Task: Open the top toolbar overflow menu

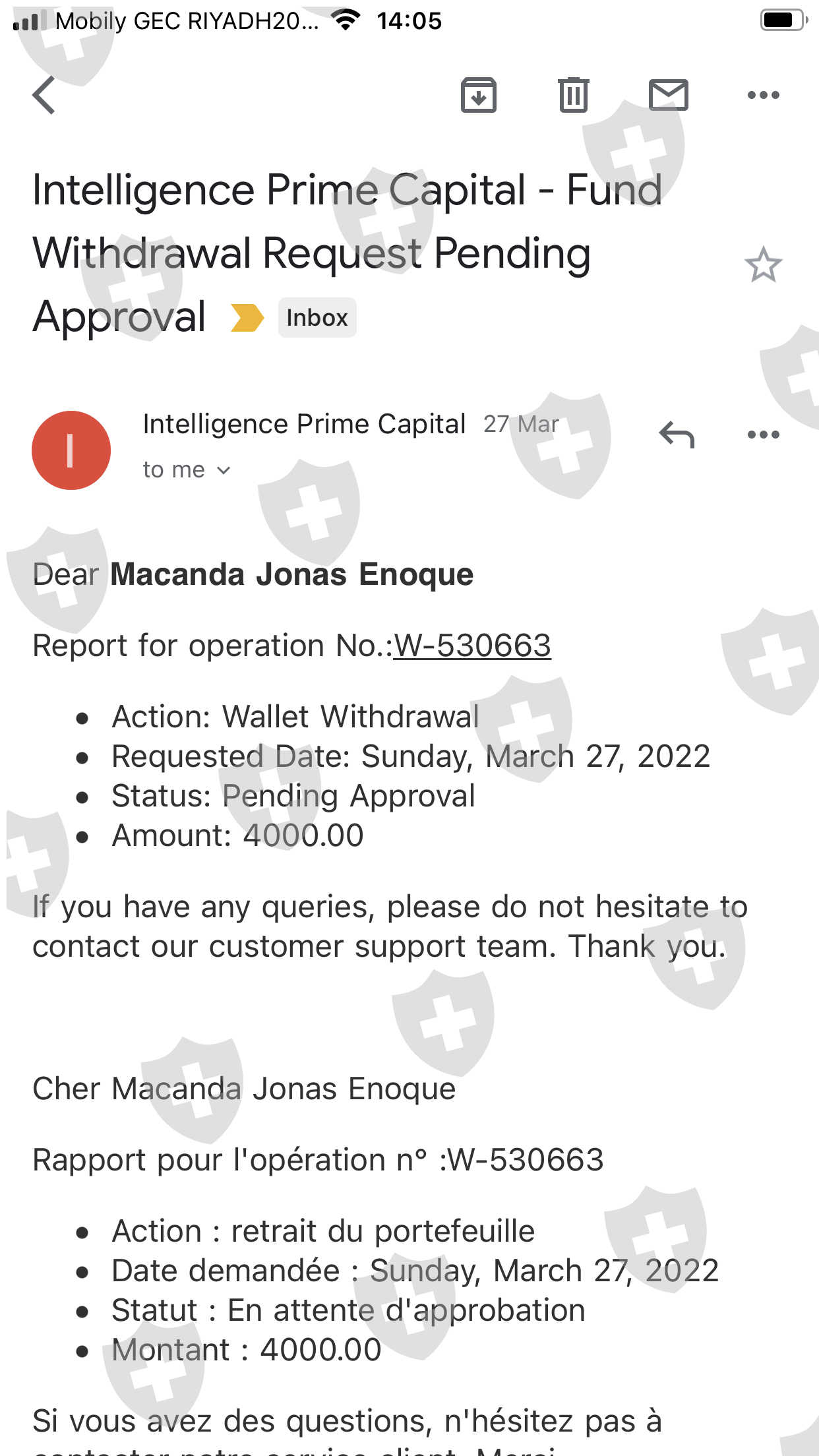Action: click(x=763, y=95)
